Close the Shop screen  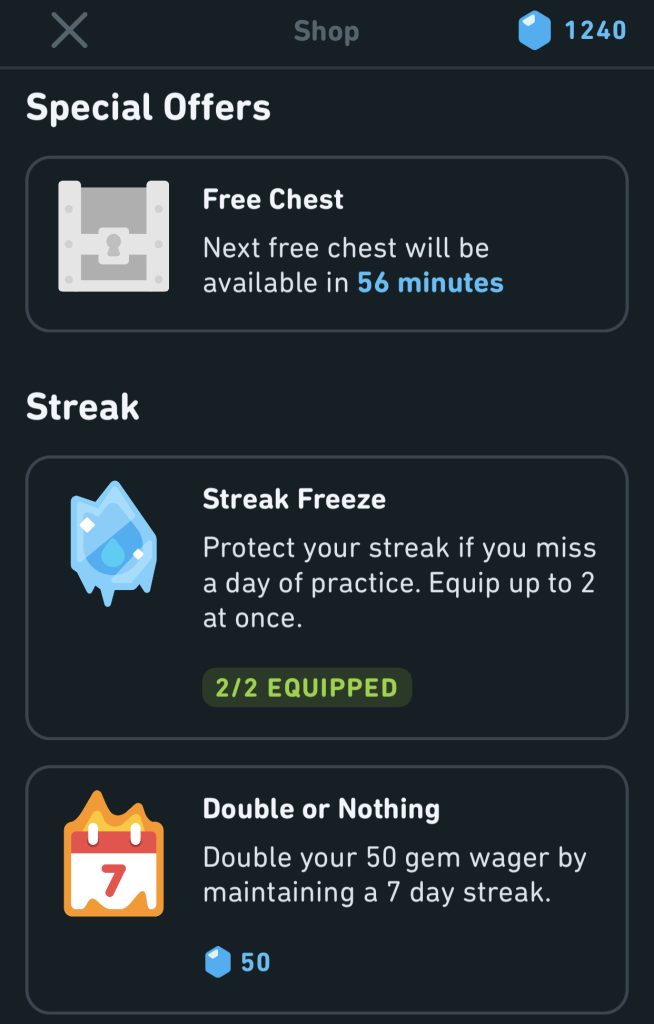[x=69, y=31]
